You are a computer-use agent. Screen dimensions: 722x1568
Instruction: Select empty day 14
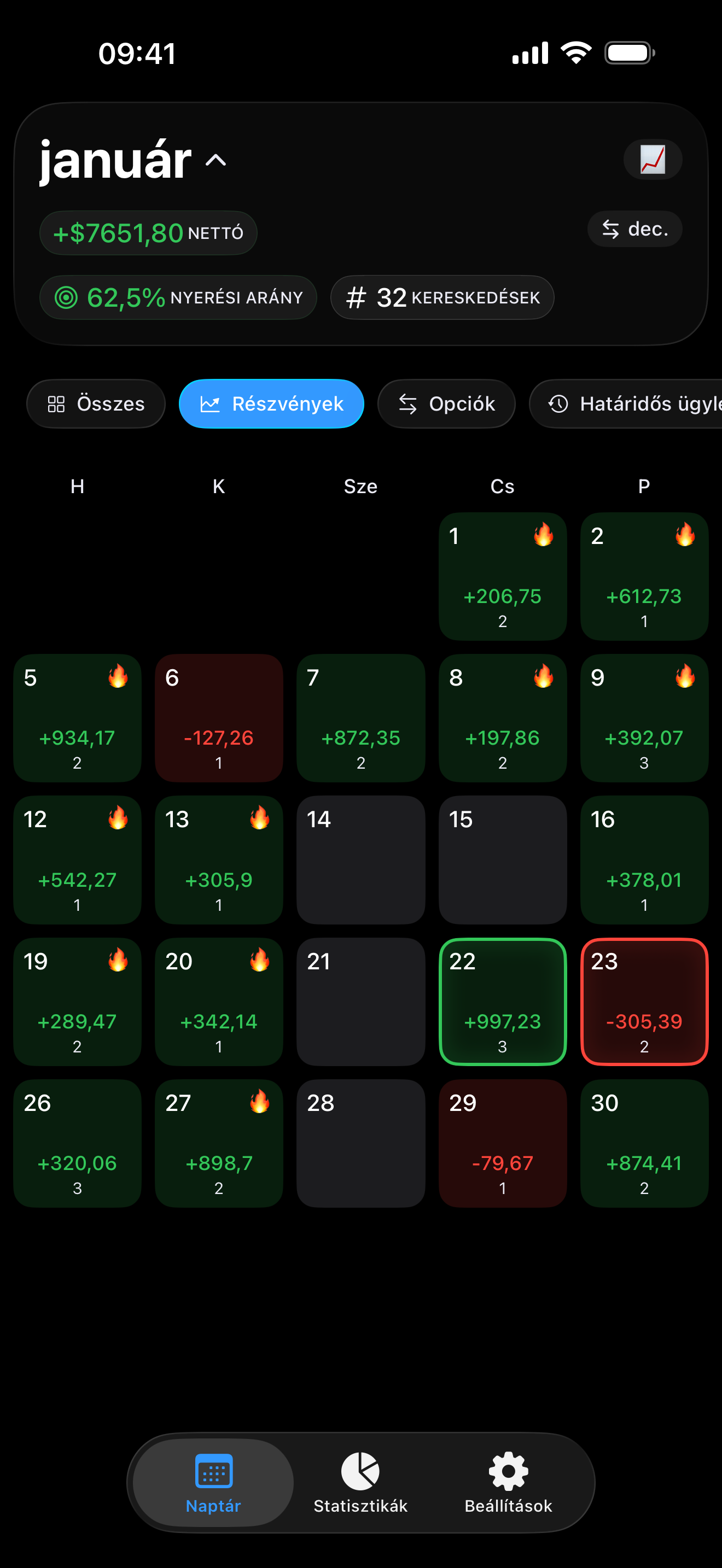point(360,859)
